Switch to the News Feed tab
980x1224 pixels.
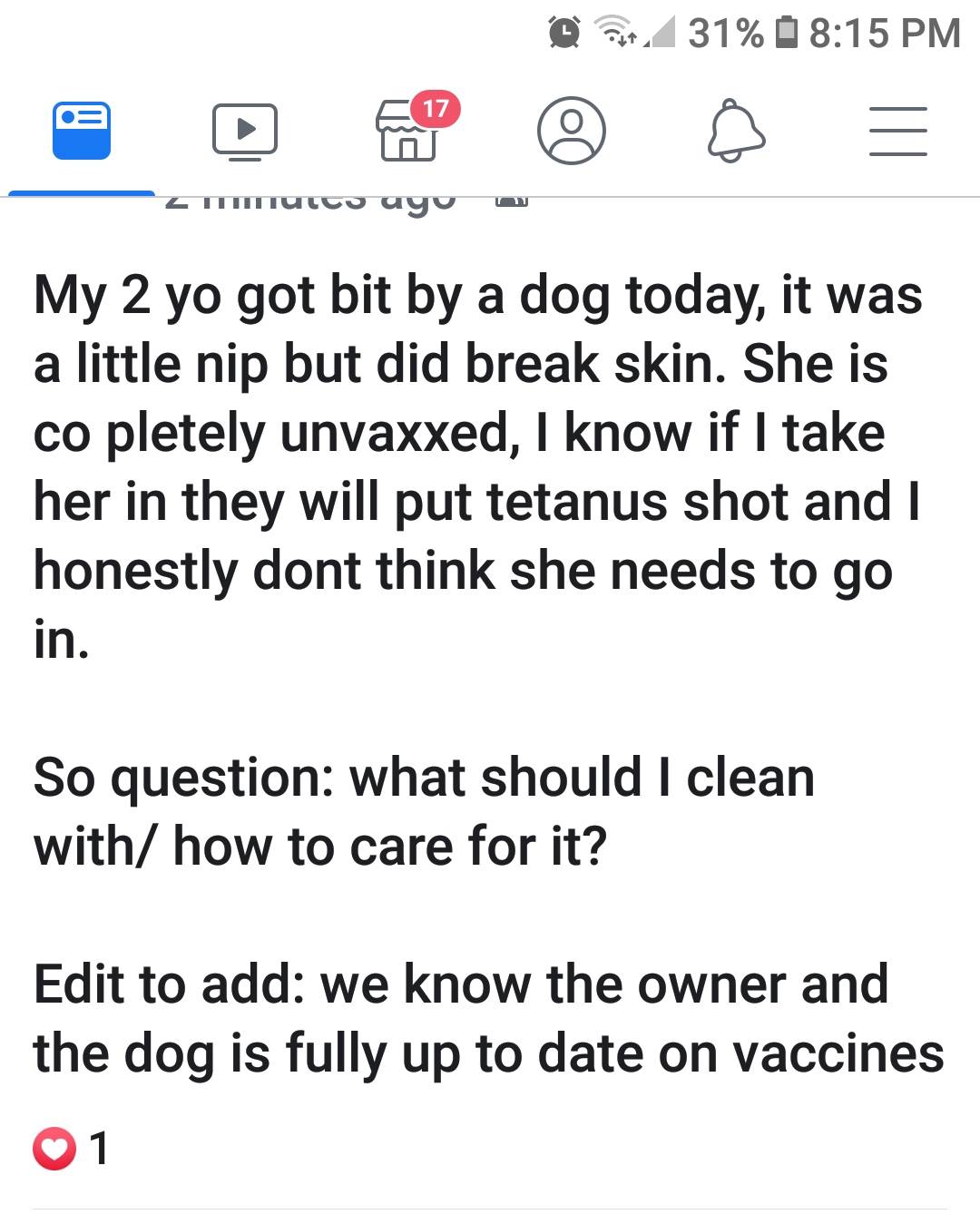pos(82,131)
